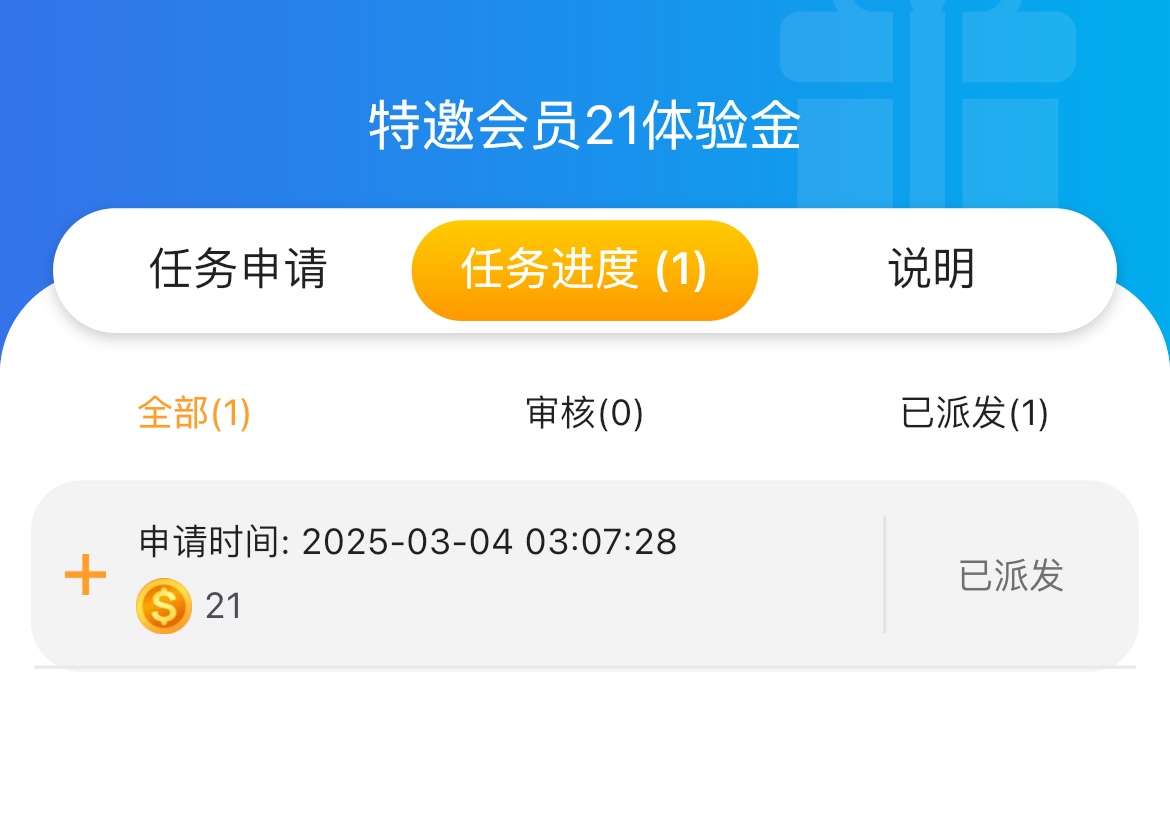Viewport: 1170px width, 827px height.
Task: Expand the 2025-03-04 record with plus icon
Action: (86, 575)
